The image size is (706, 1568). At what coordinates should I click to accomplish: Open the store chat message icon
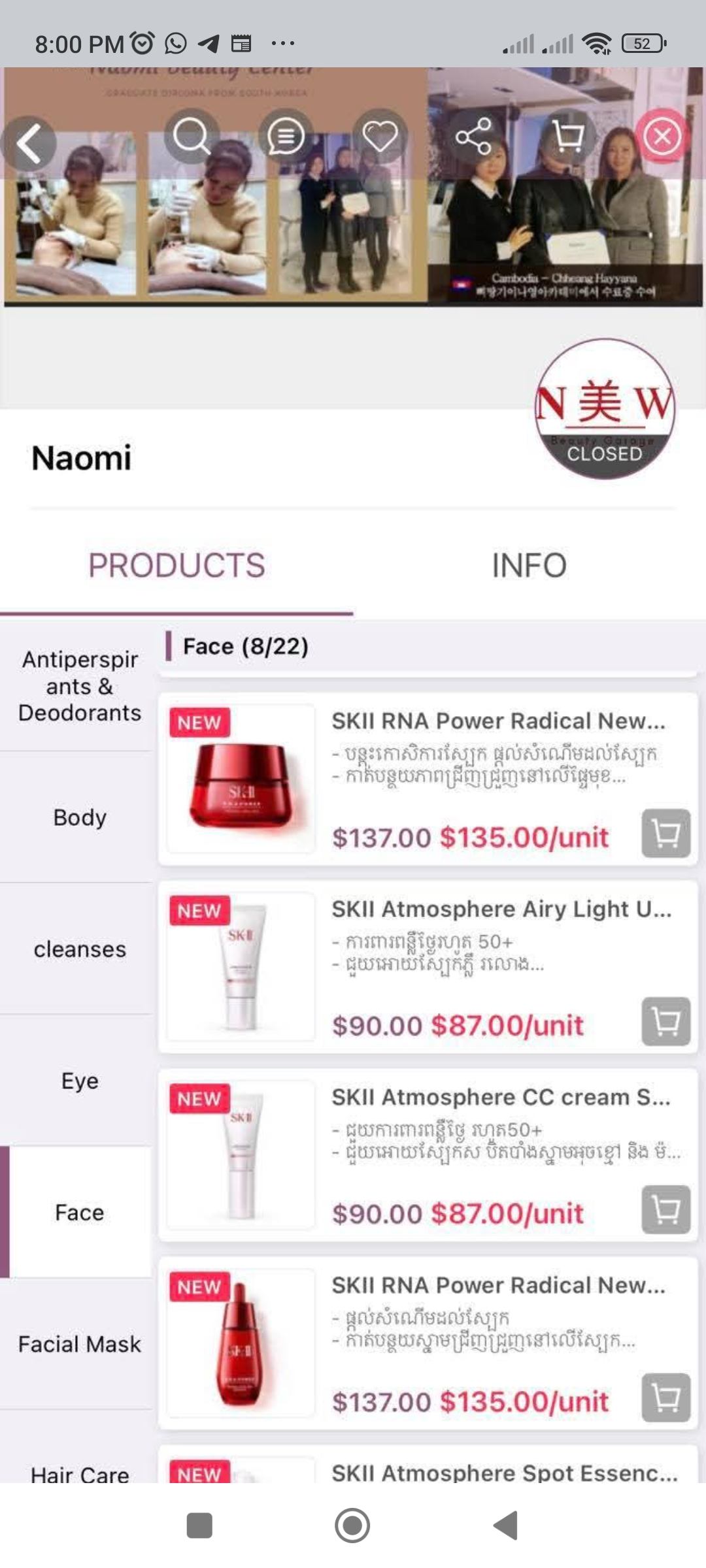coord(286,137)
